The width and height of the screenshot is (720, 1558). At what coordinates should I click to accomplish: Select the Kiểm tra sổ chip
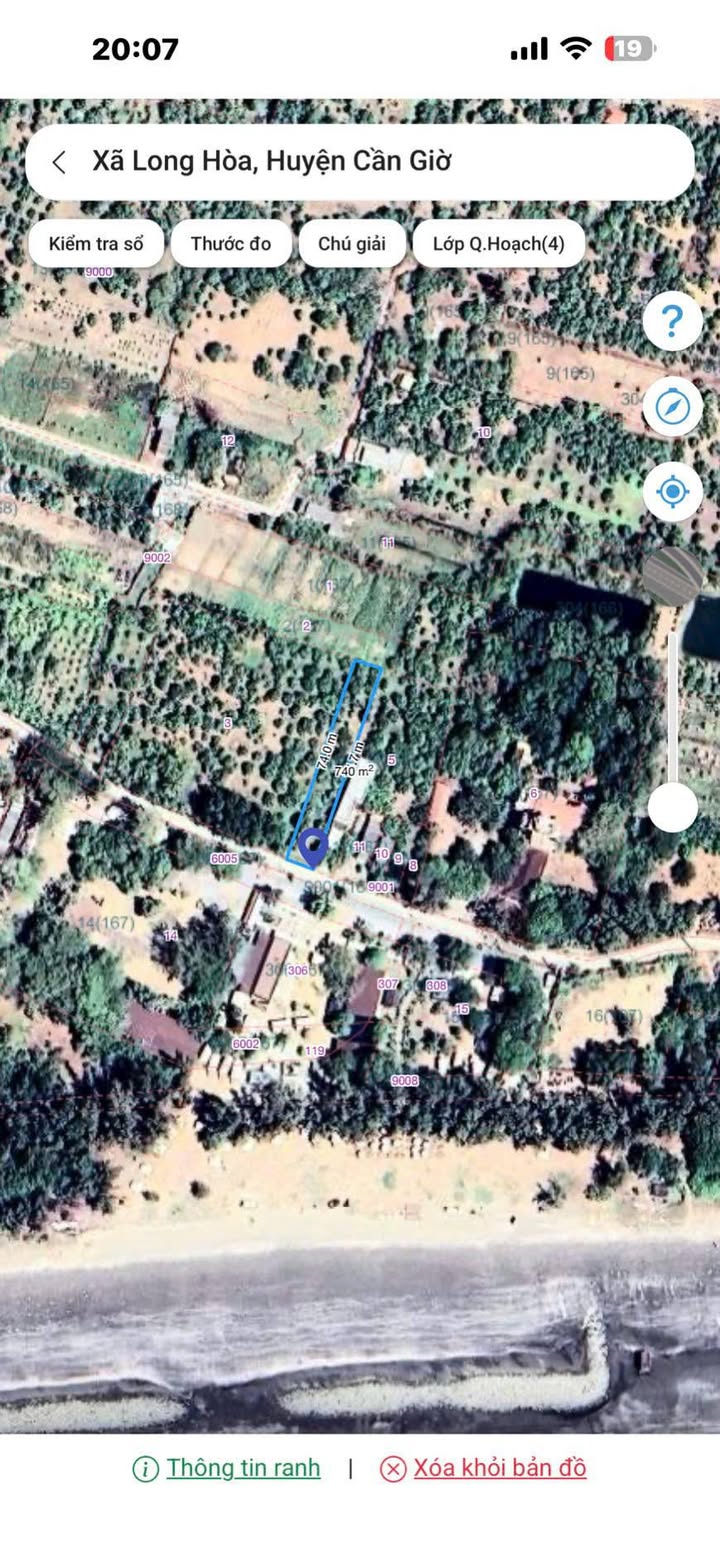coord(96,244)
